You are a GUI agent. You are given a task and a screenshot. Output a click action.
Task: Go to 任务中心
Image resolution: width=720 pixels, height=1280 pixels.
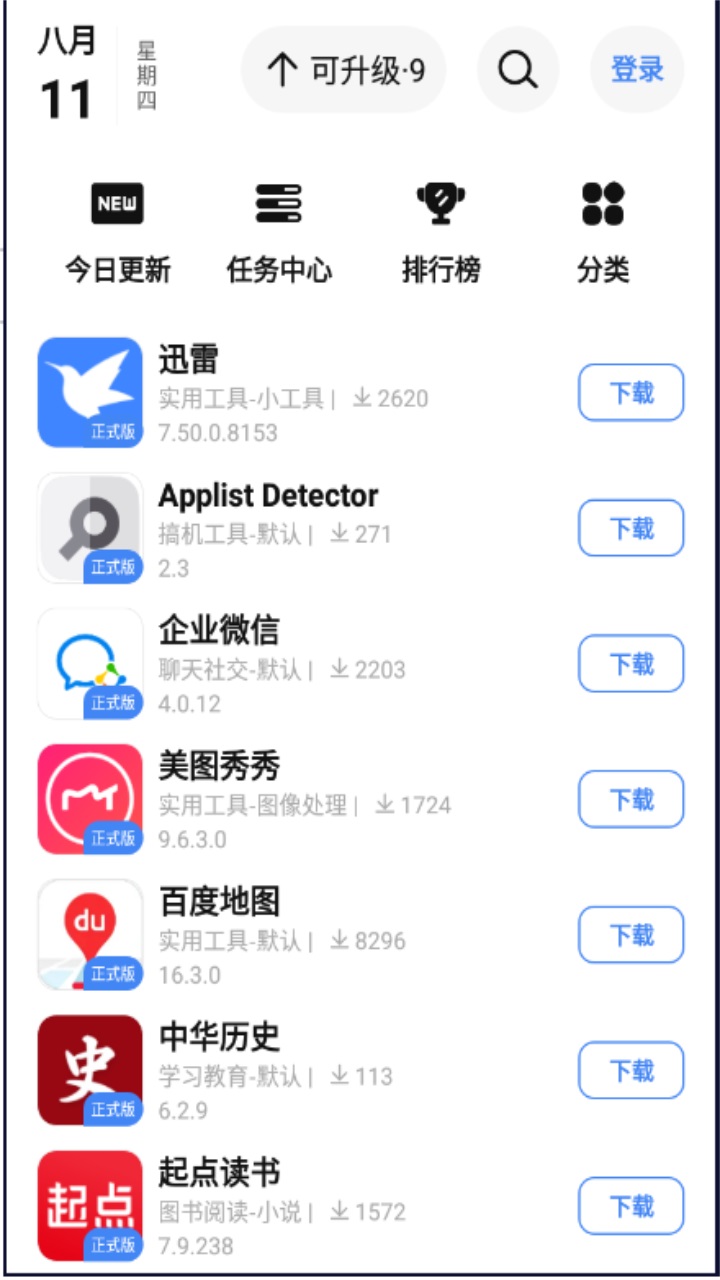[279, 231]
